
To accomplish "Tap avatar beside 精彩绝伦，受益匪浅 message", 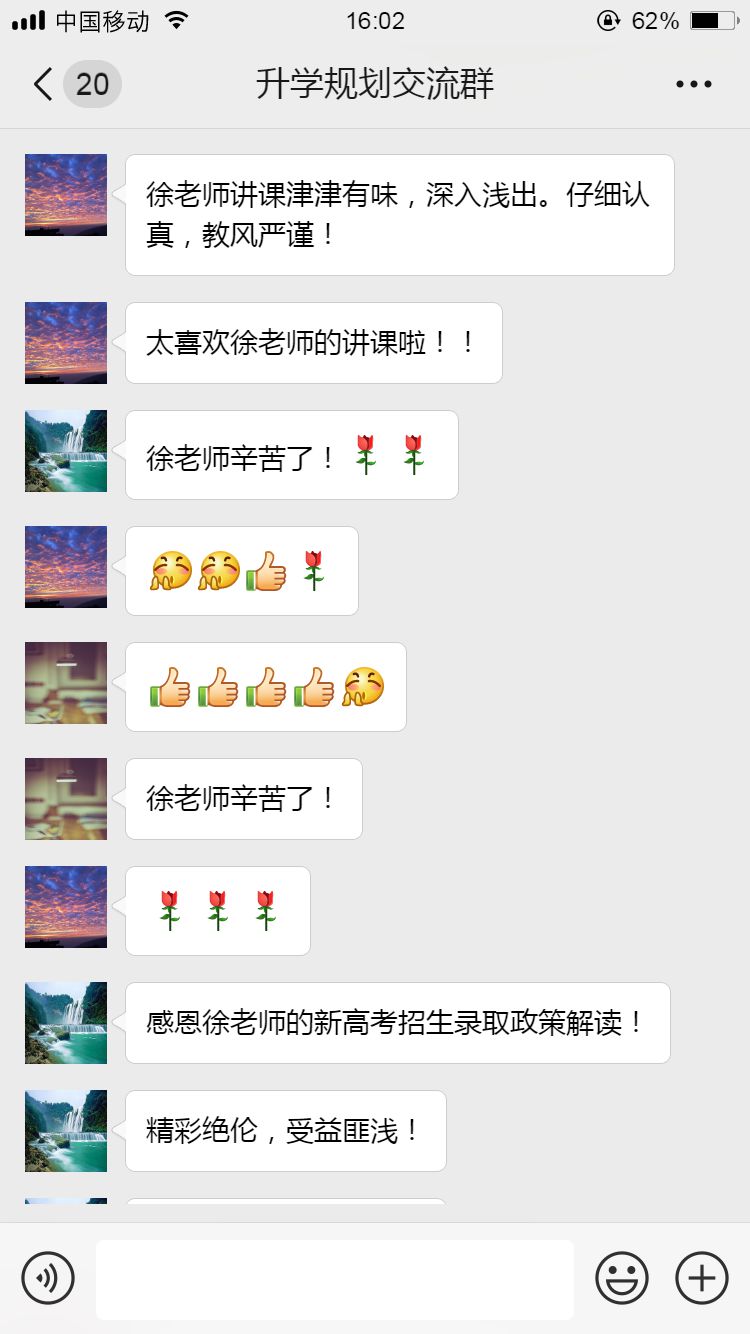I will pos(66,1131).
